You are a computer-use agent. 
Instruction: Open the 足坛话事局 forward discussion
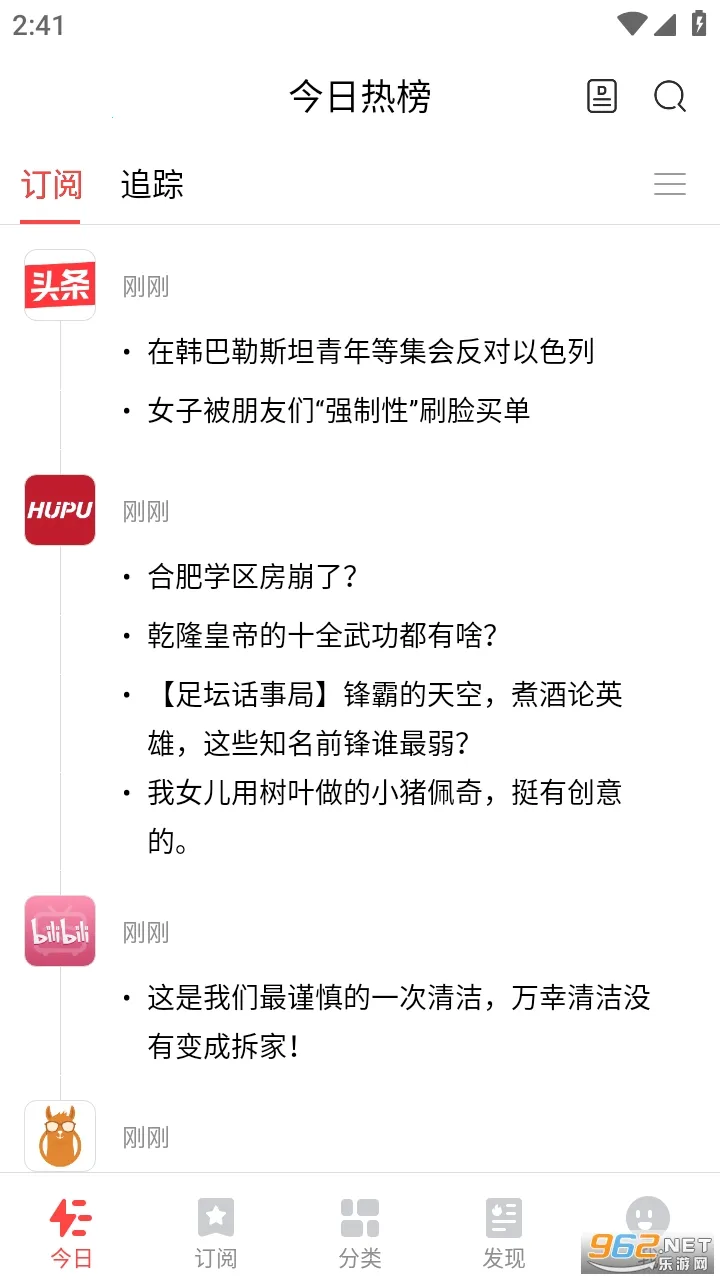[385, 719]
